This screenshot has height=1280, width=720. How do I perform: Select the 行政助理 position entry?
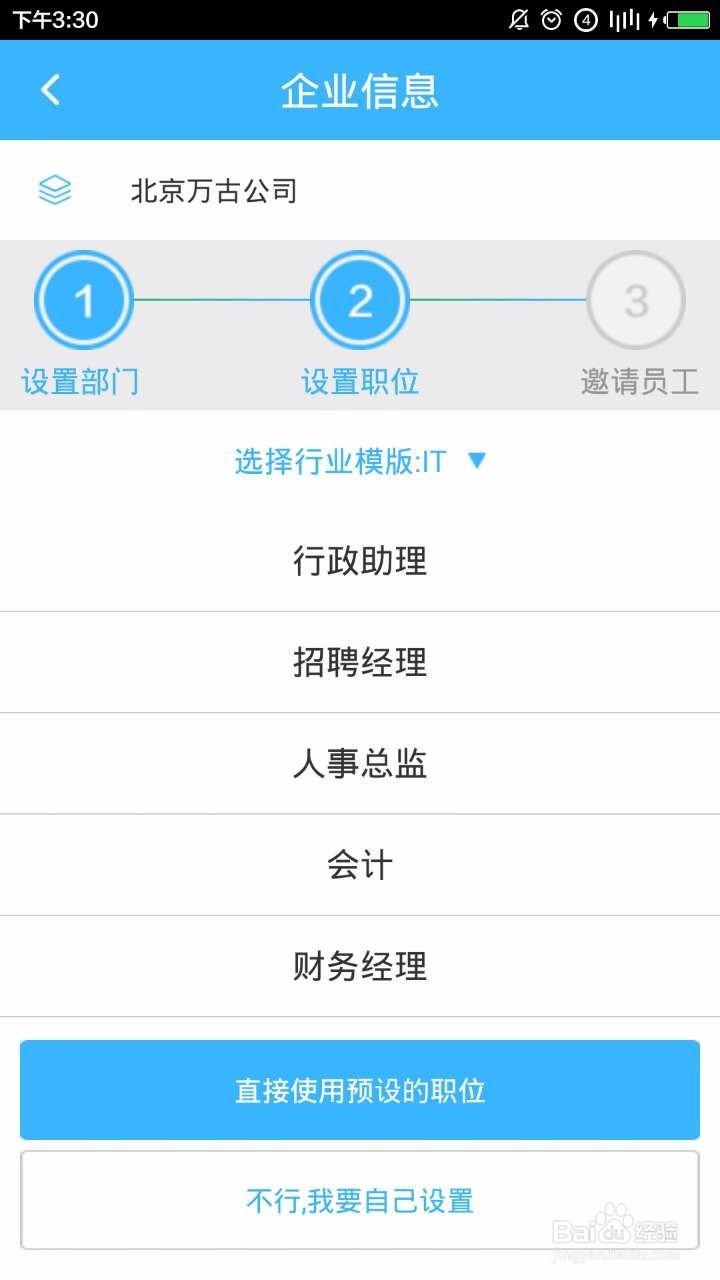click(360, 562)
